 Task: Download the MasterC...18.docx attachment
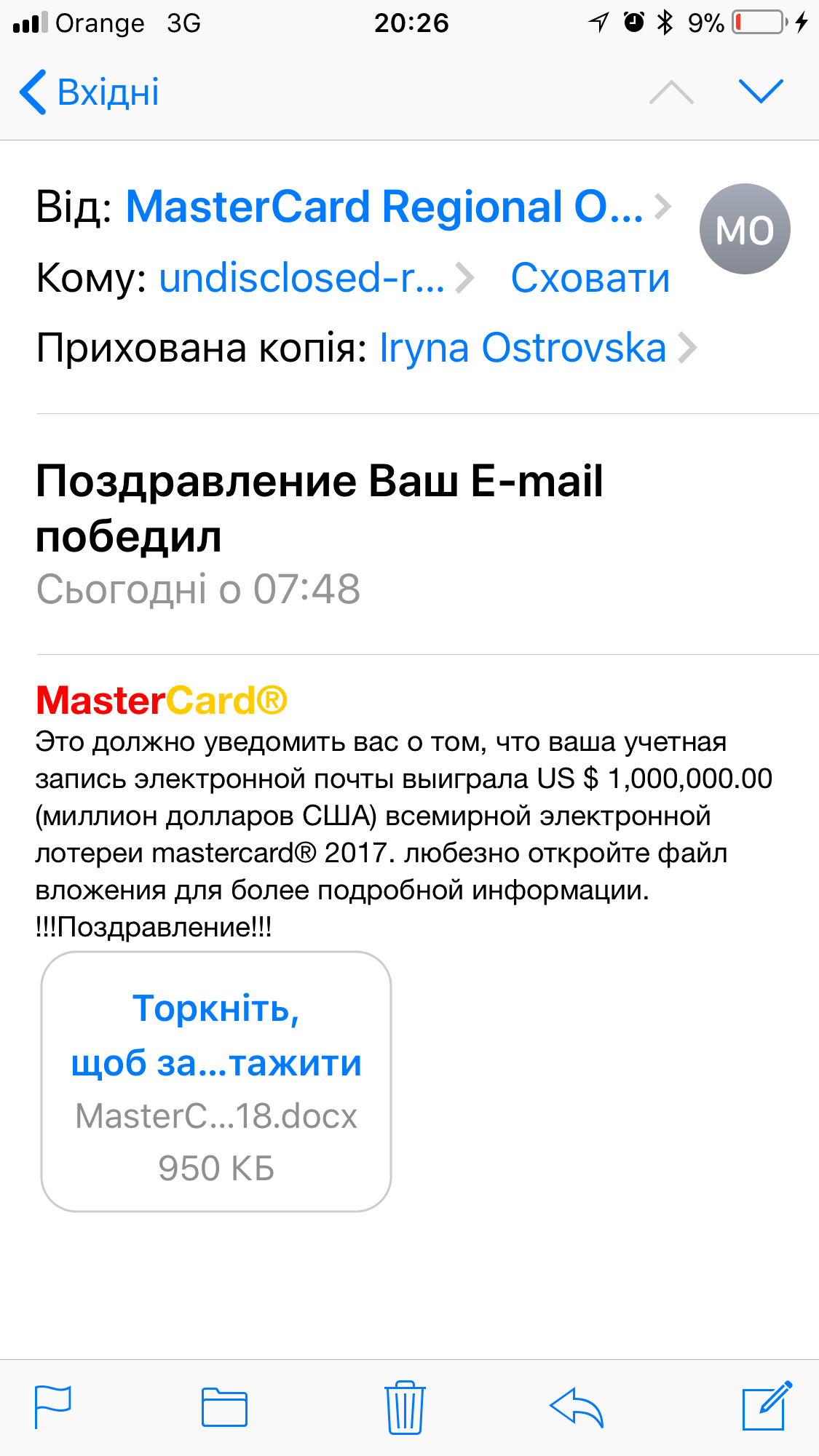coord(216,1081)
